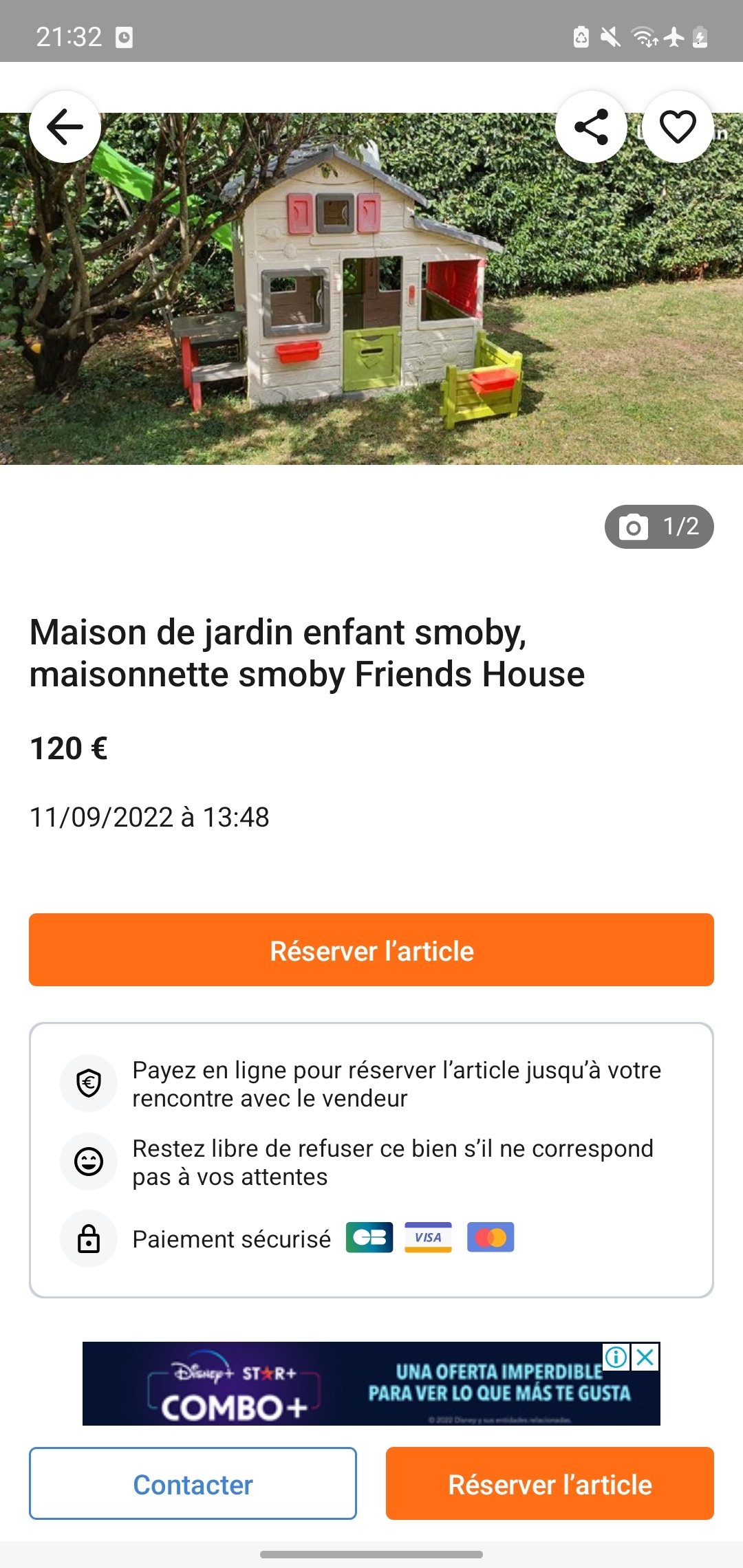The height and width of the screenshot is (1568, 743).
Task: Open the playhouse photo gallery
Action: click(371, 289)
